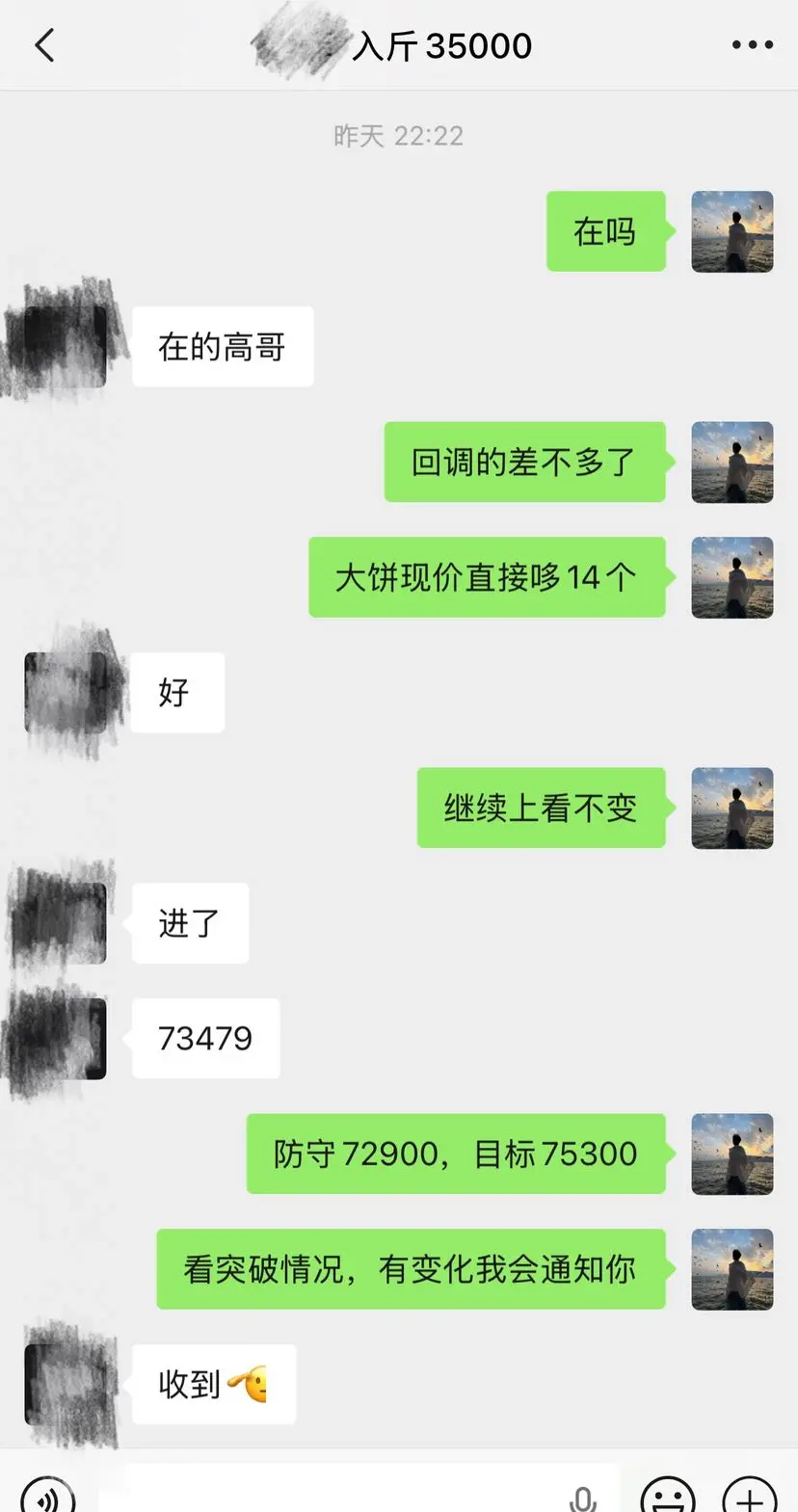Tap the message bubble saying 收到
The width and height of the screenshot is (798, 1512).
213,1383
